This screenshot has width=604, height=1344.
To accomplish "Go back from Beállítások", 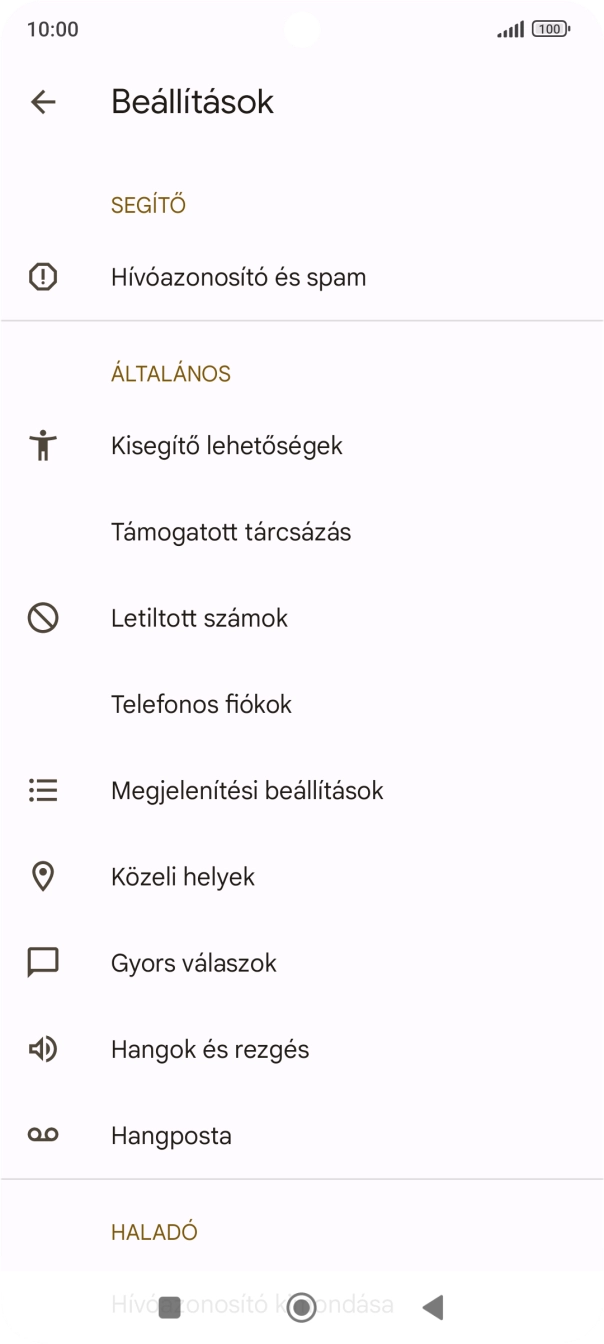I will click(x=43, y=101).
